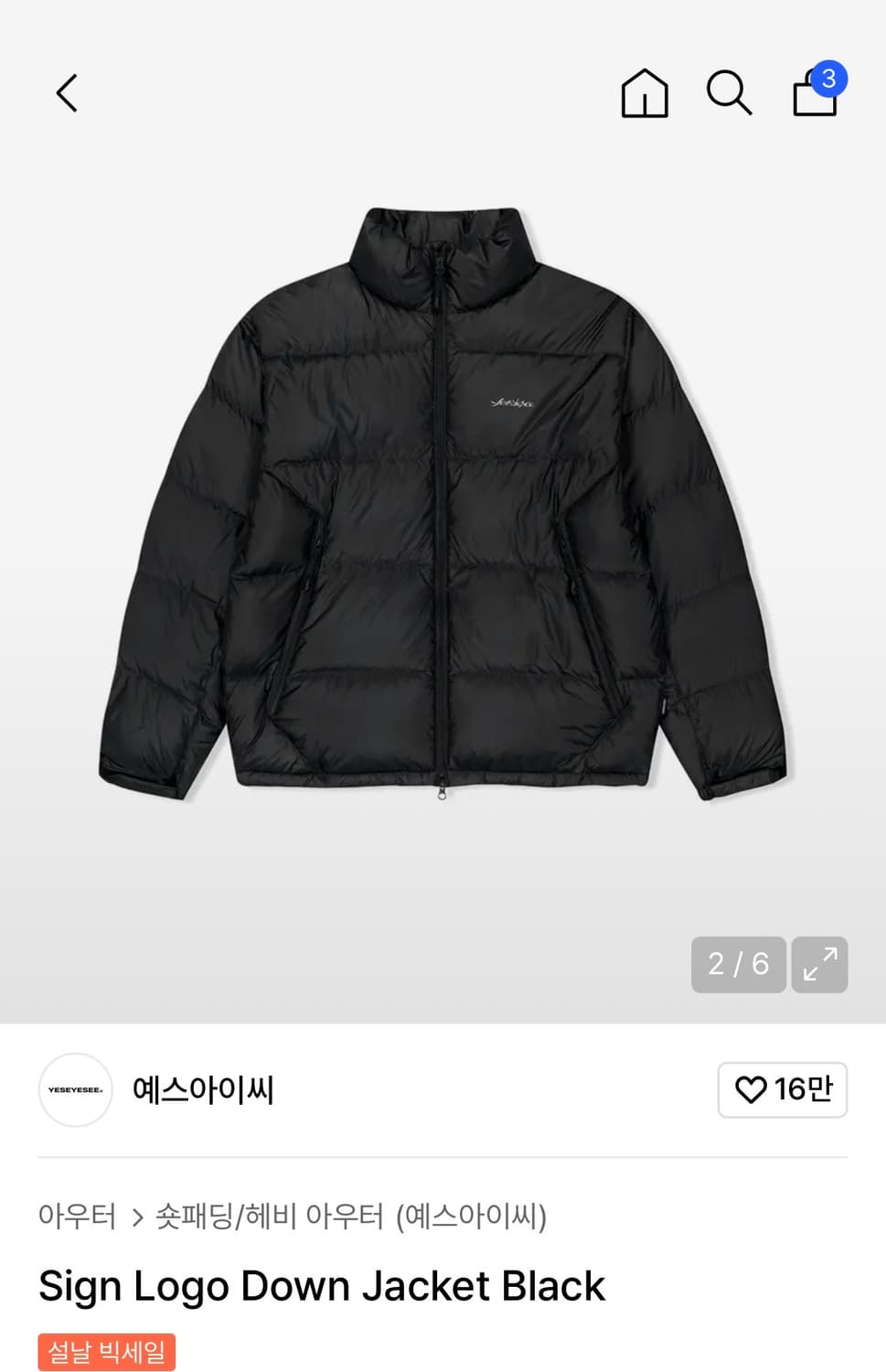Open the 아우터 category from the breadcrumb

[x=79, y=1217]
